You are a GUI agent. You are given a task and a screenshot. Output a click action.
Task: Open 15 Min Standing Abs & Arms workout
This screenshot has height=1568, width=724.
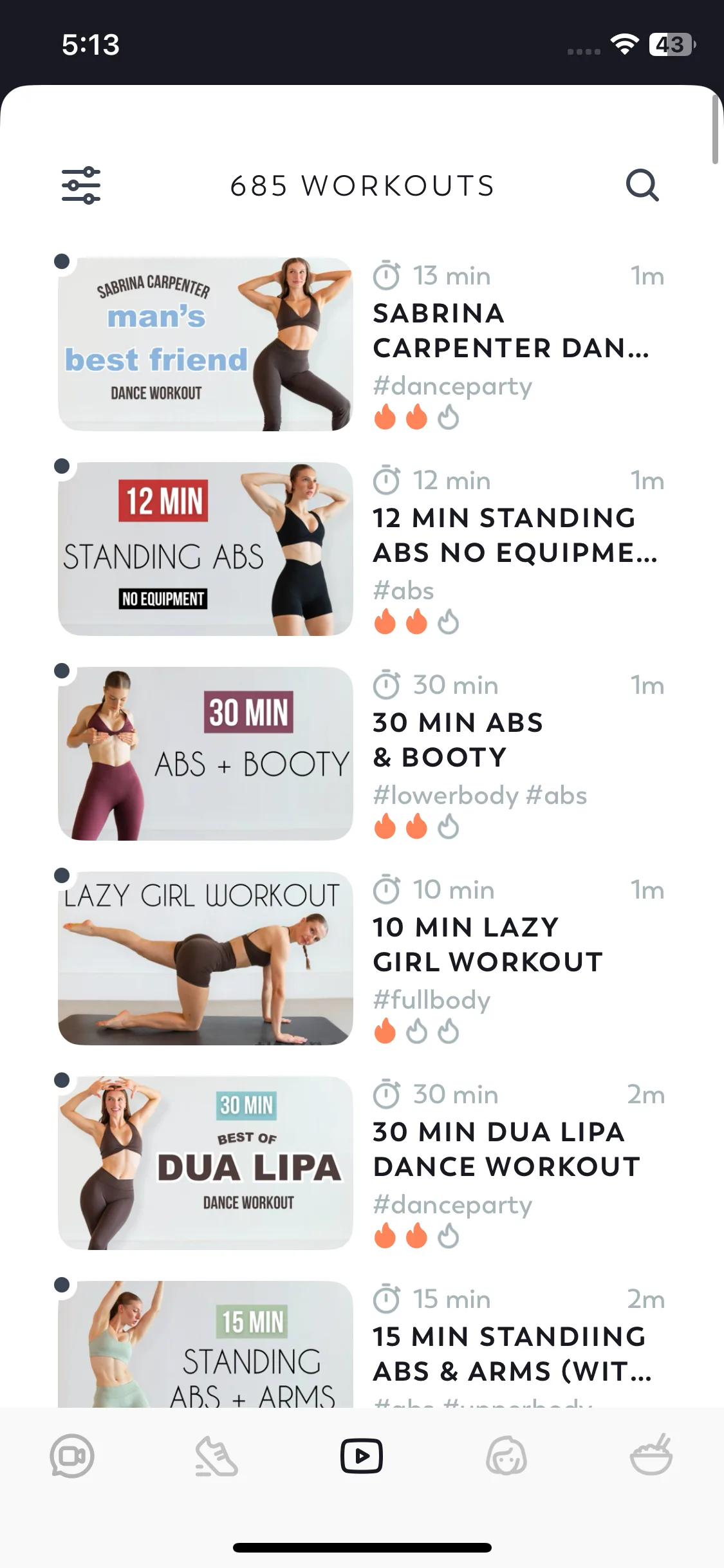coord(206,1345)
